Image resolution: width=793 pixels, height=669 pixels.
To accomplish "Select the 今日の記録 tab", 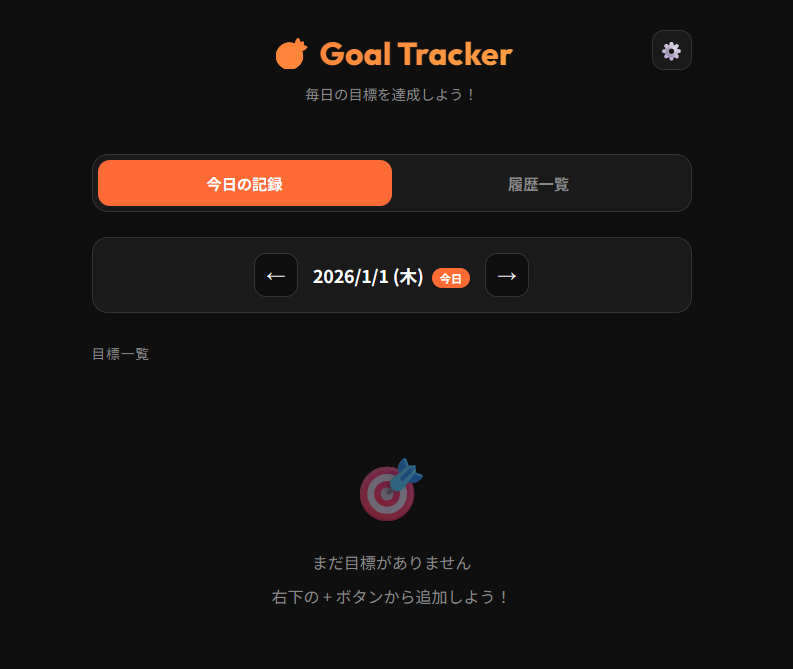I will click(x=245, y=183).
